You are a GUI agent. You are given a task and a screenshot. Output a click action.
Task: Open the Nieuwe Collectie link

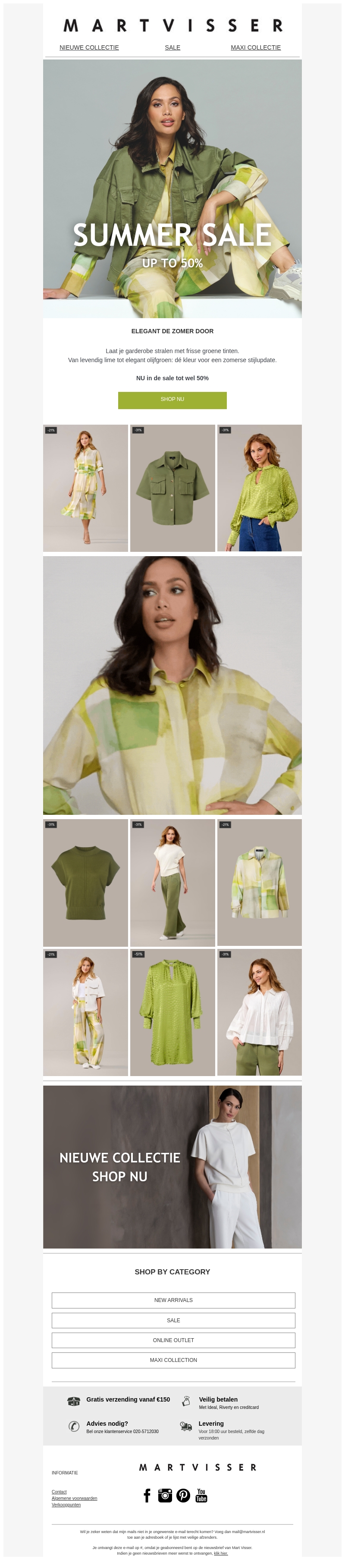pos(89,47)
